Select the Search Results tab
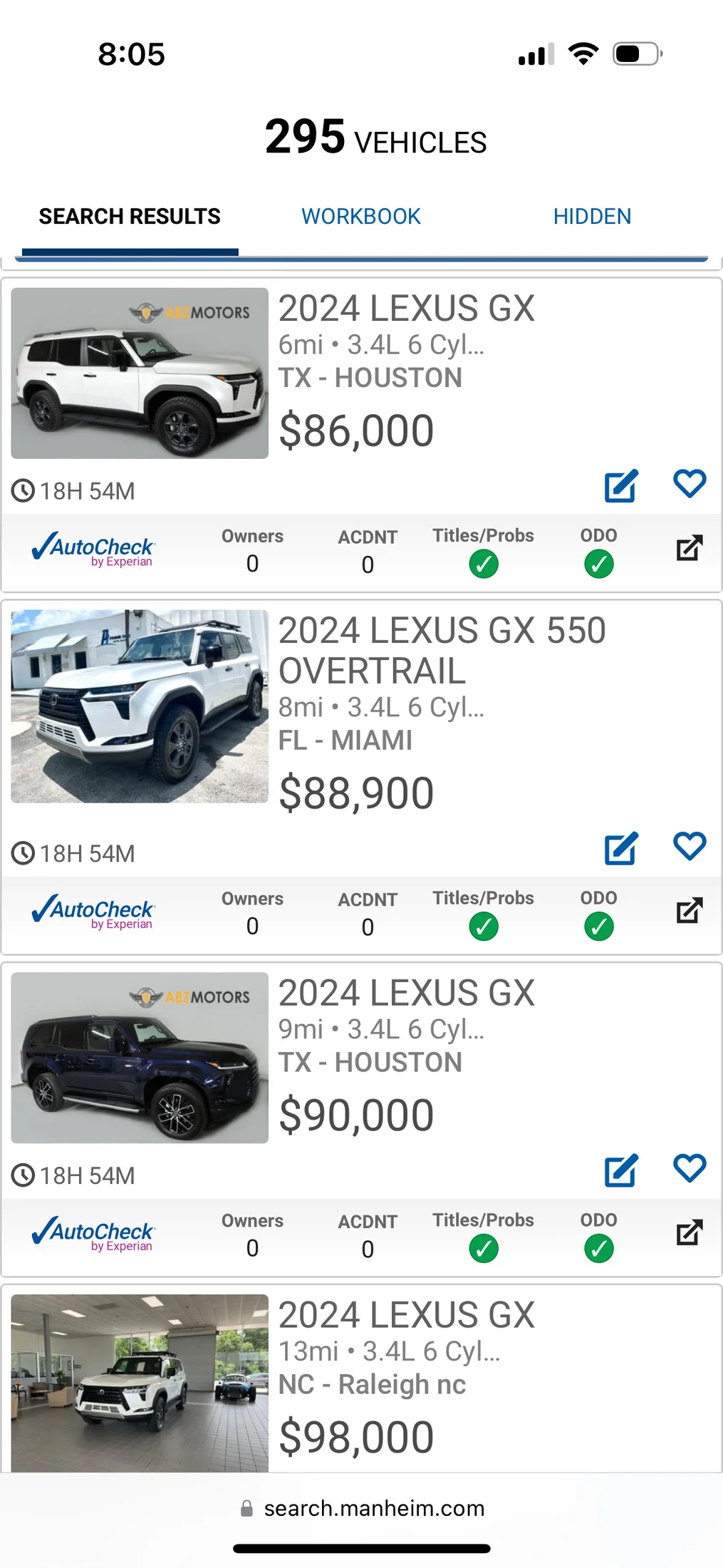The height and width of the screenshot is (1568, 723). (x=130, y=216)
